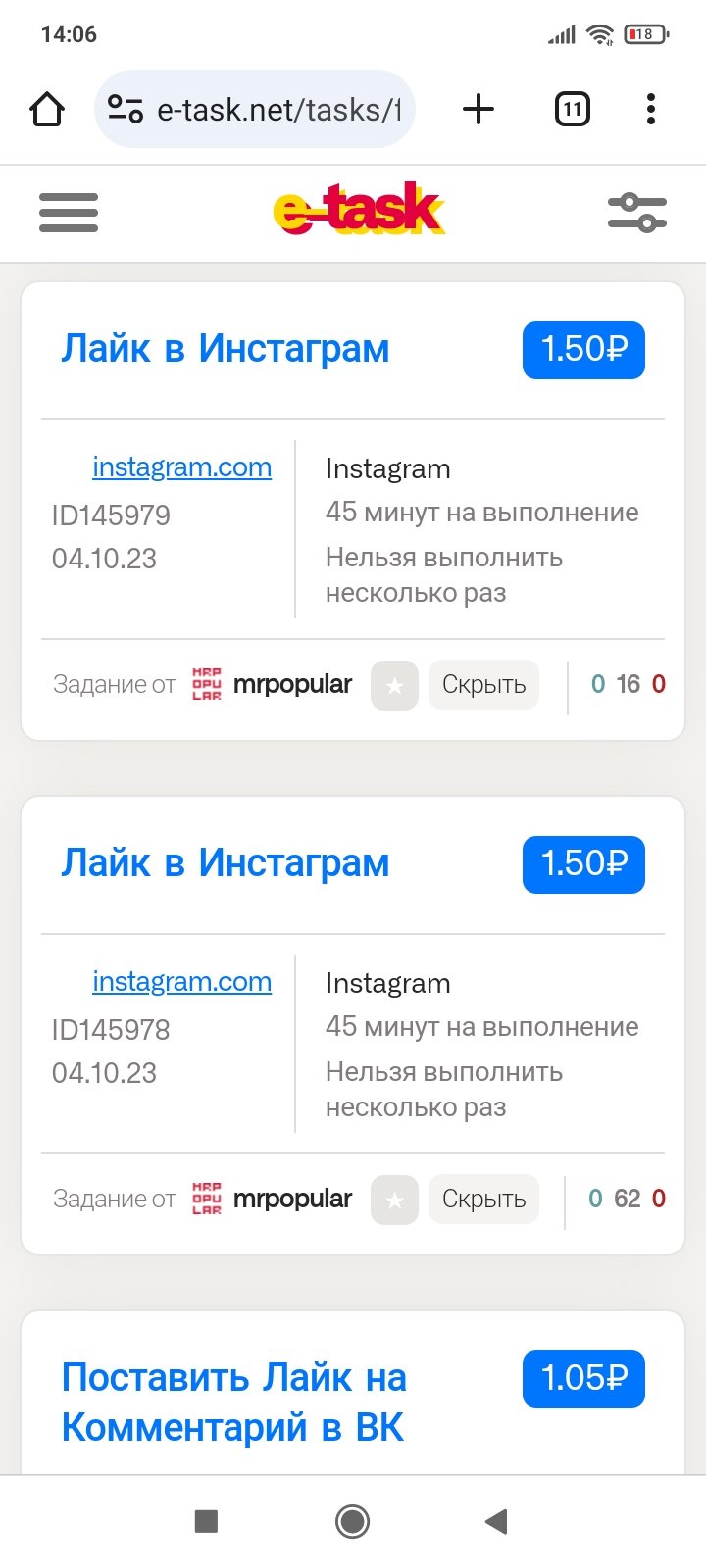This screenshot has height=1568, width=706.
Task: Open the task Поставить Лайк на Комментарий в ВК
Action: 234,1402
